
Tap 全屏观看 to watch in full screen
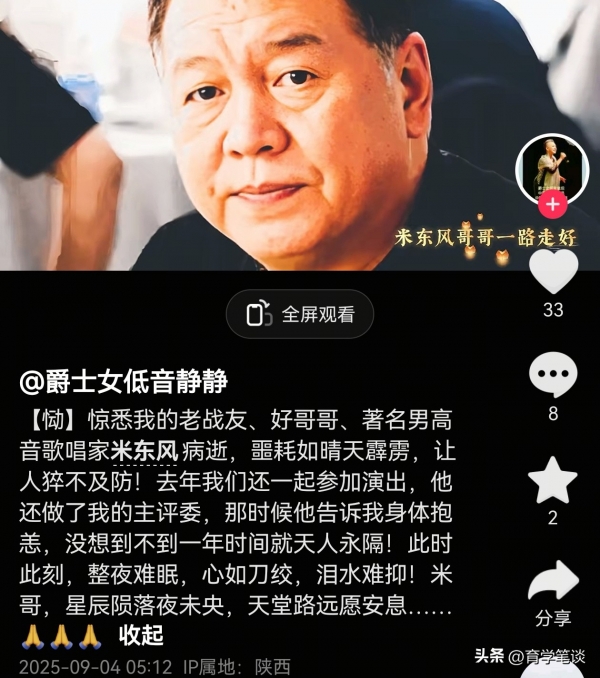point(300,314)
